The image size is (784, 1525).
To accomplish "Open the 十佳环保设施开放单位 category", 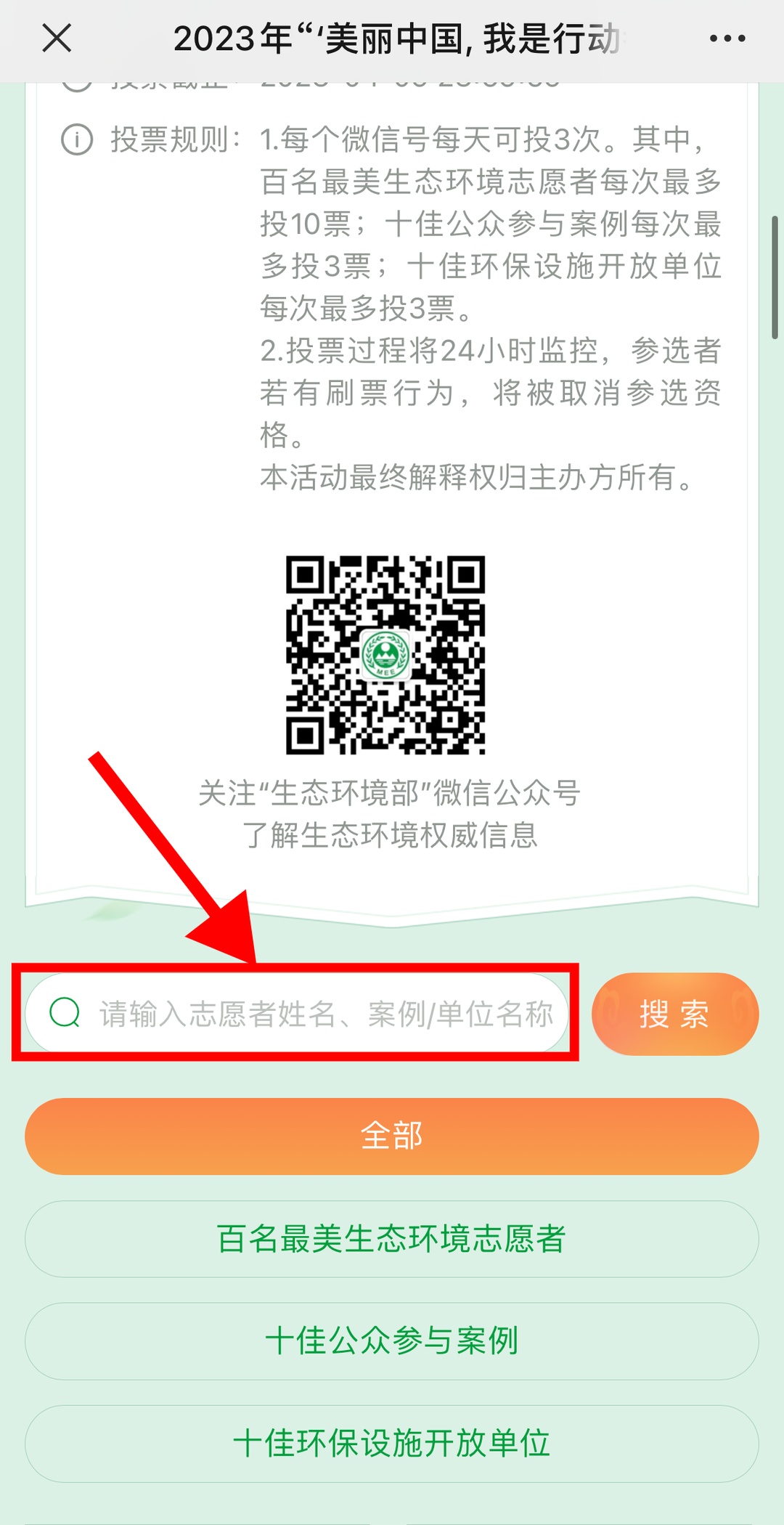I will [391, 1443].
